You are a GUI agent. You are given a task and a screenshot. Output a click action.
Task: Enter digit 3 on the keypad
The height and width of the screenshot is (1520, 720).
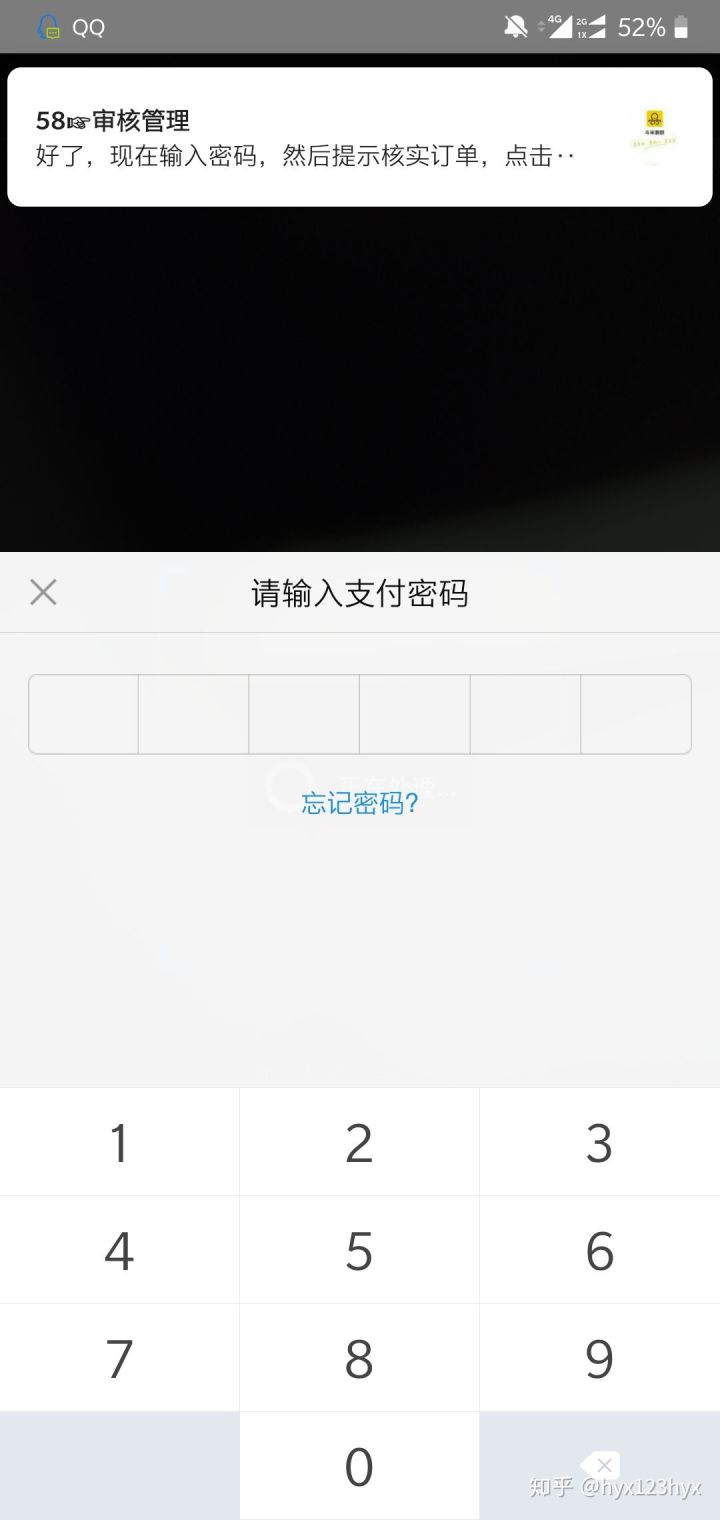pyautogui.click(x=599, y=1142)
